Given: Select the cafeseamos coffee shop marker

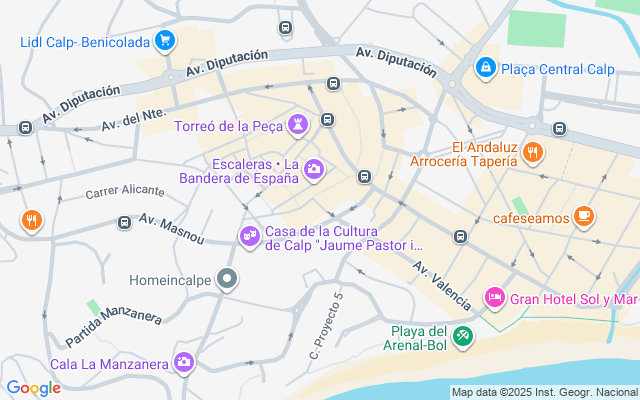Looking at the screenshot, I should point(585,217).
